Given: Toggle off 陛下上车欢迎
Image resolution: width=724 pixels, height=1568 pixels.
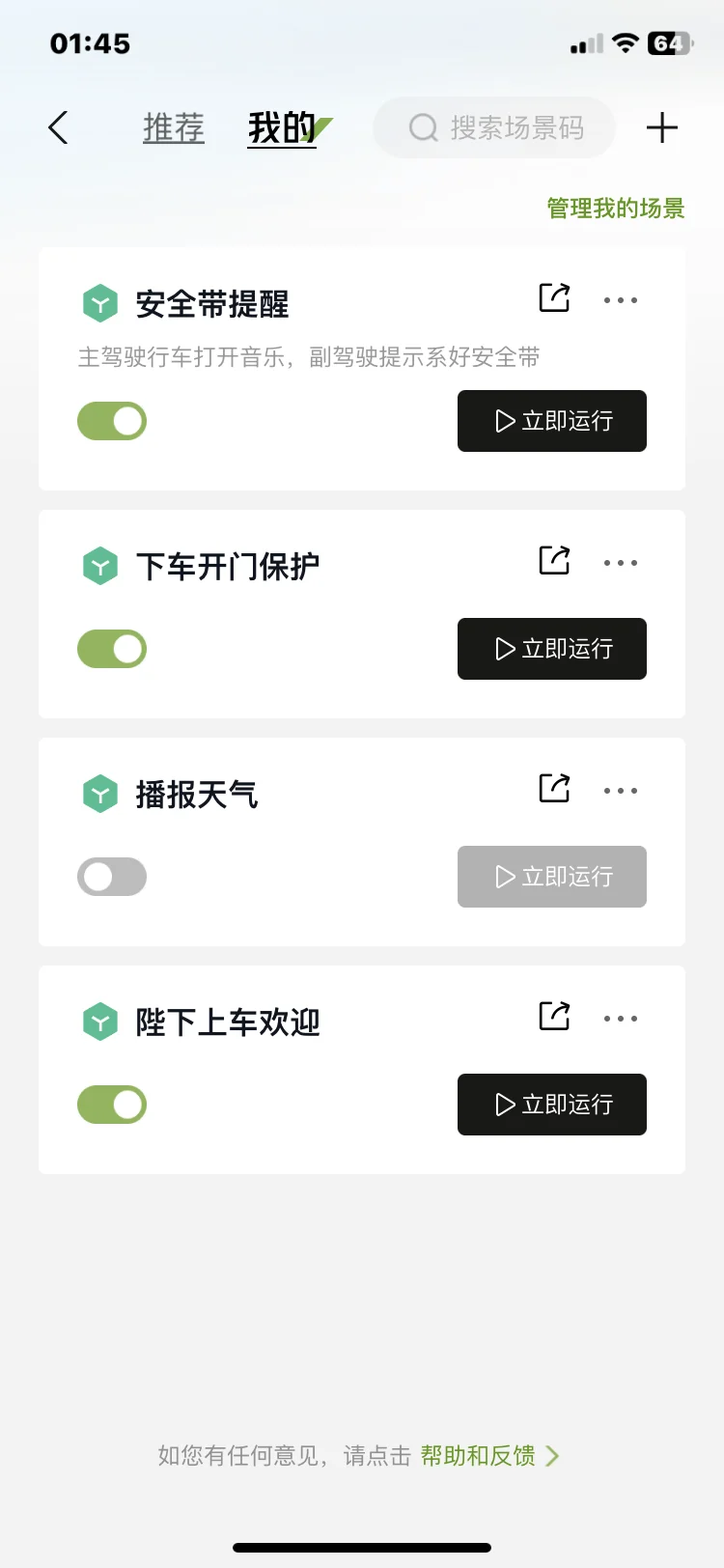Looking at the screenshot, I should (x=112, y=1105).
